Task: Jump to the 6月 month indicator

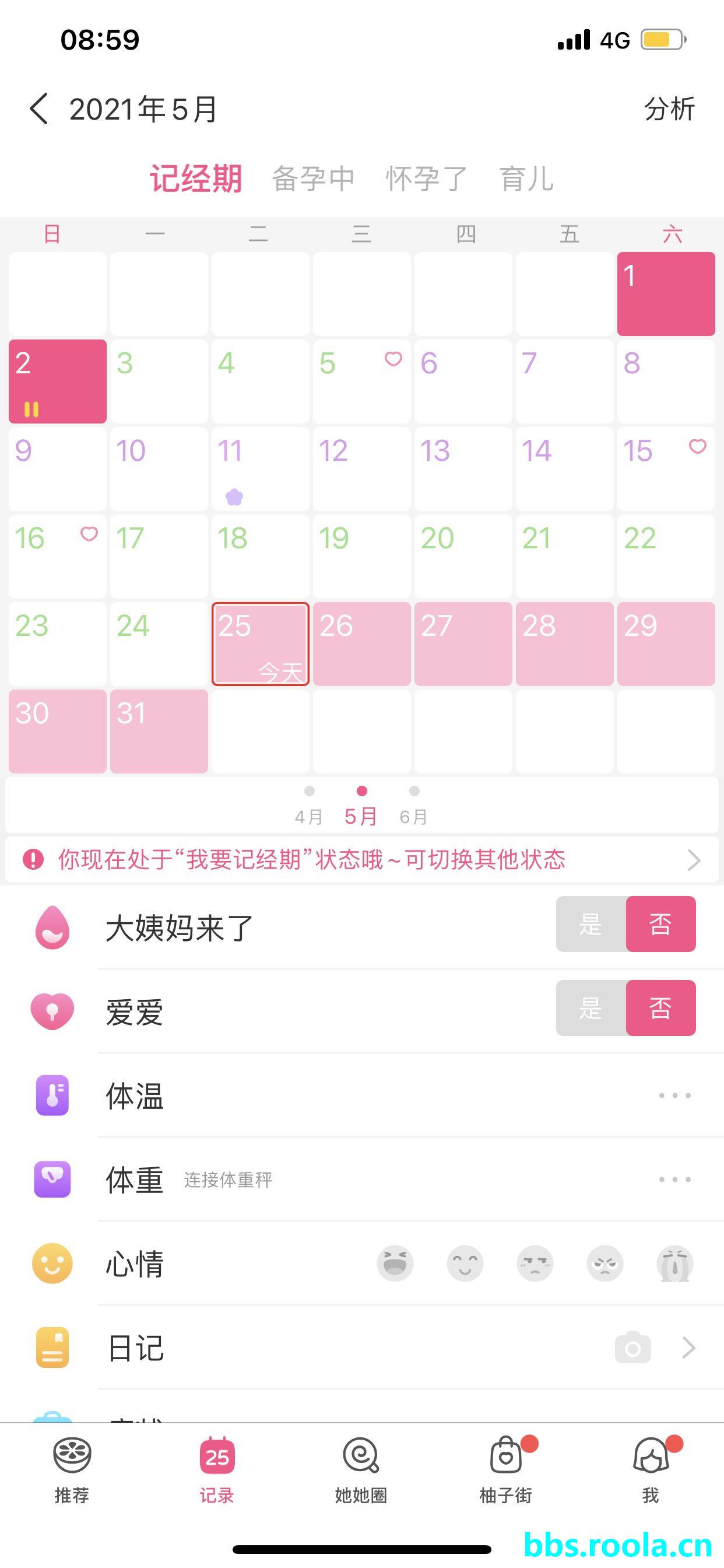Action: coord(414,806)
